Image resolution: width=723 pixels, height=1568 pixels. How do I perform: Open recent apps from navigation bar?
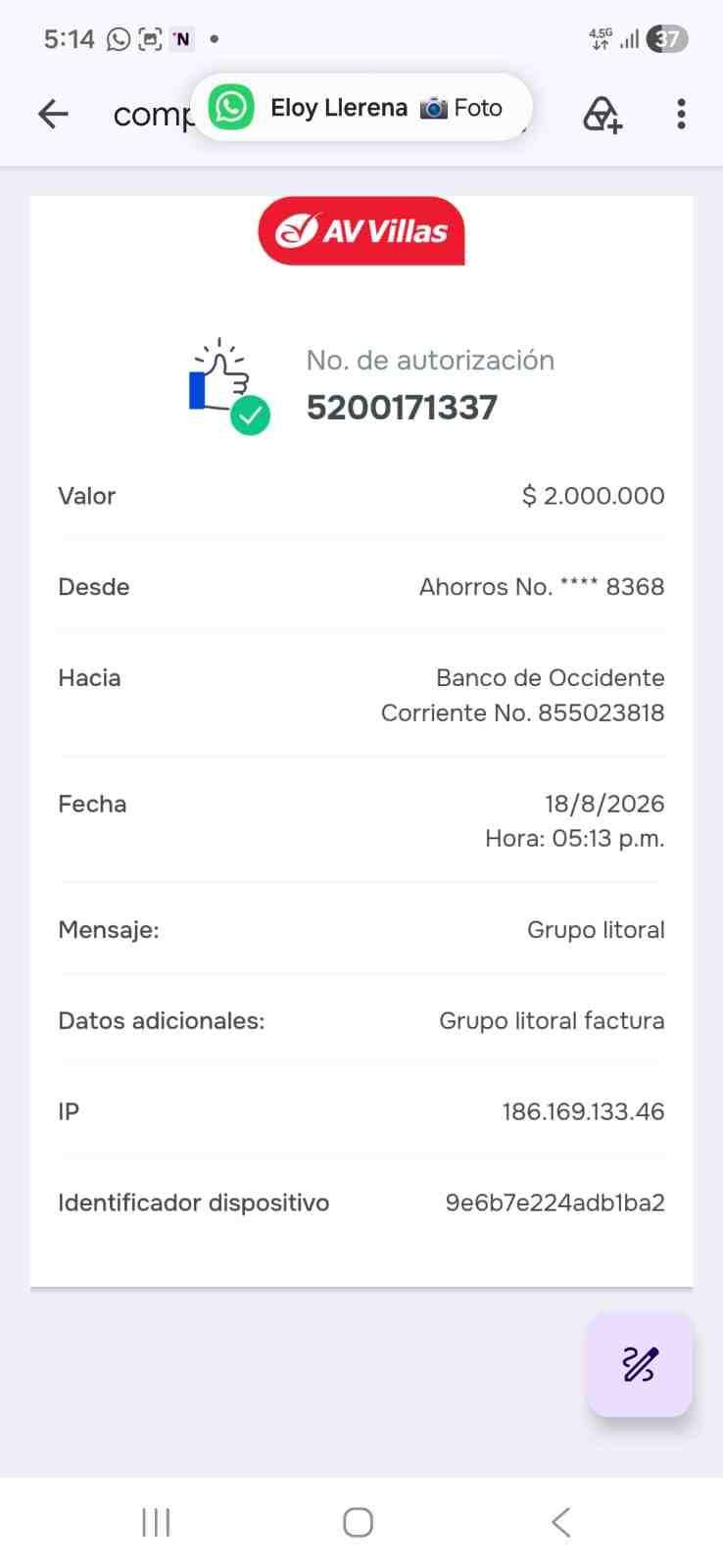point(157,1522)
